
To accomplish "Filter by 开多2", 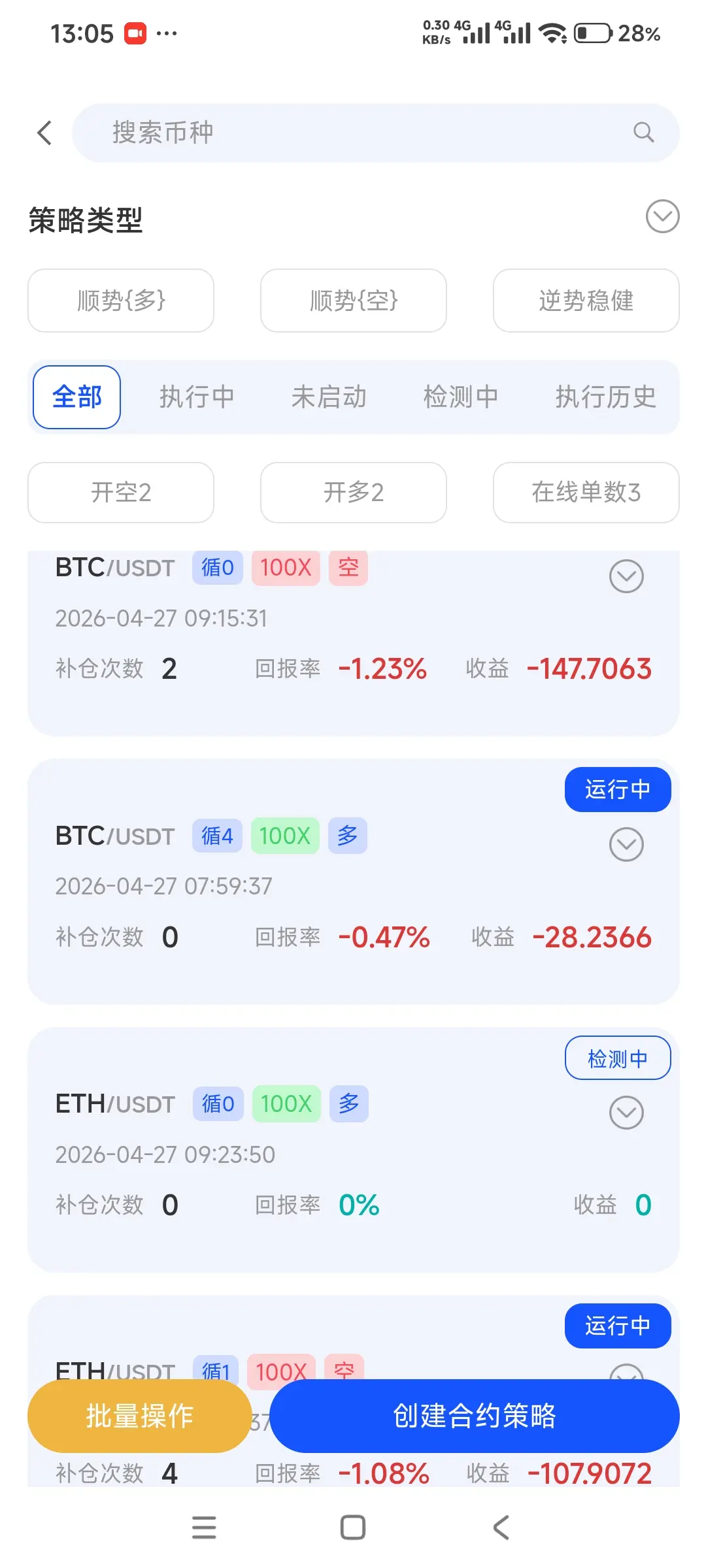I will pyautogui.click(x=354, y=493).
